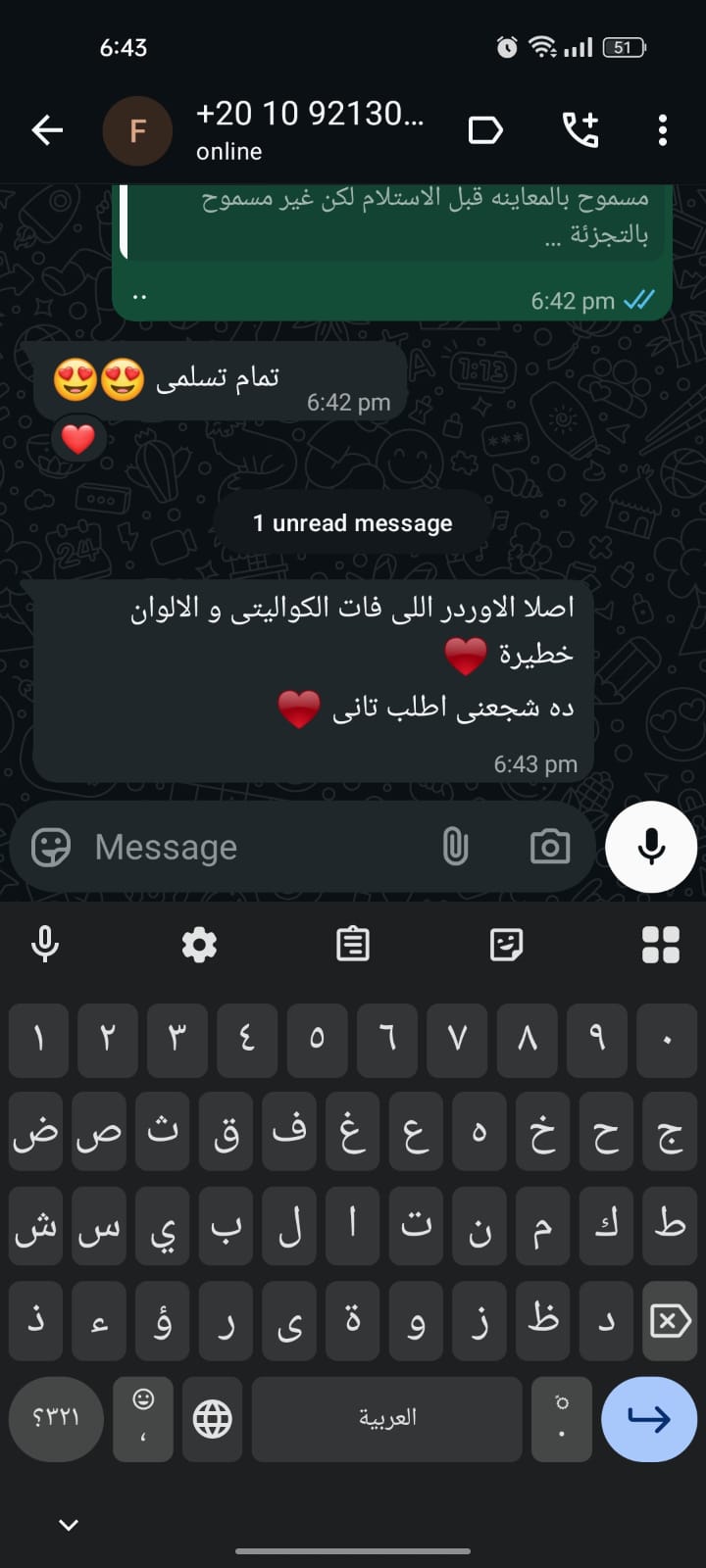Tap the heart reaction under تمام تسلمى

point(78,438)
